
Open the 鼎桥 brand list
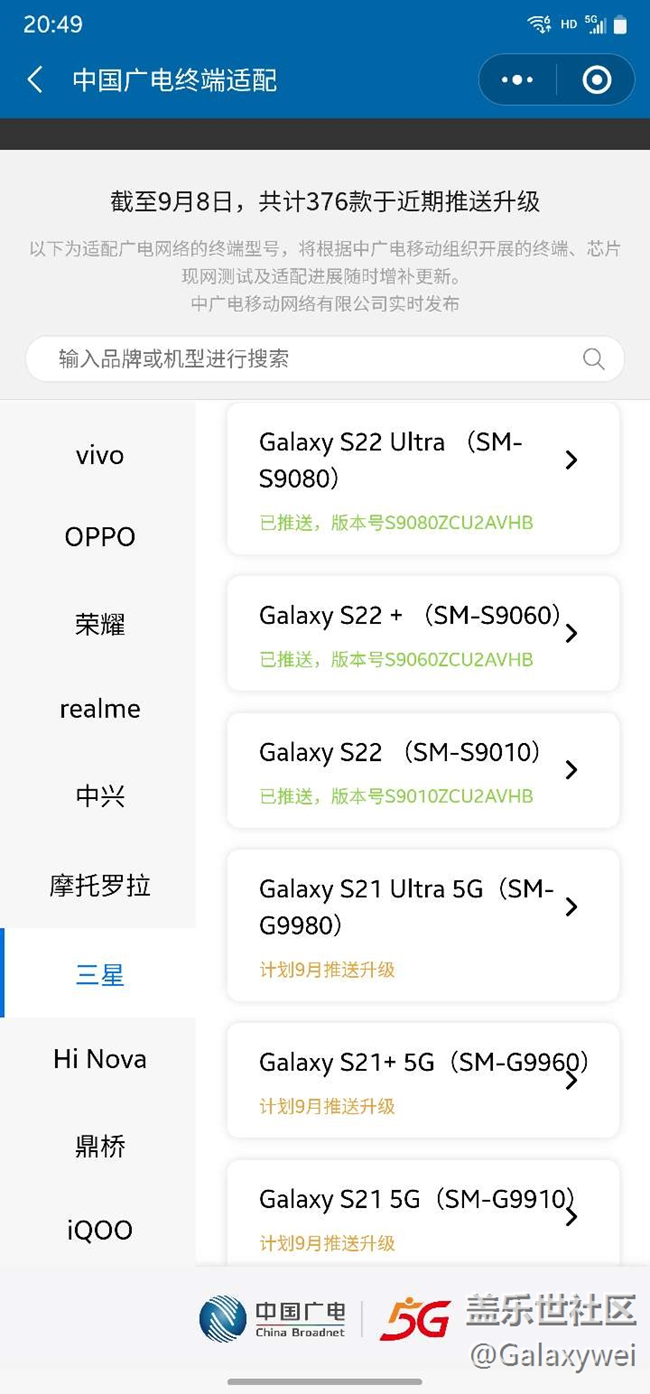99,1146
